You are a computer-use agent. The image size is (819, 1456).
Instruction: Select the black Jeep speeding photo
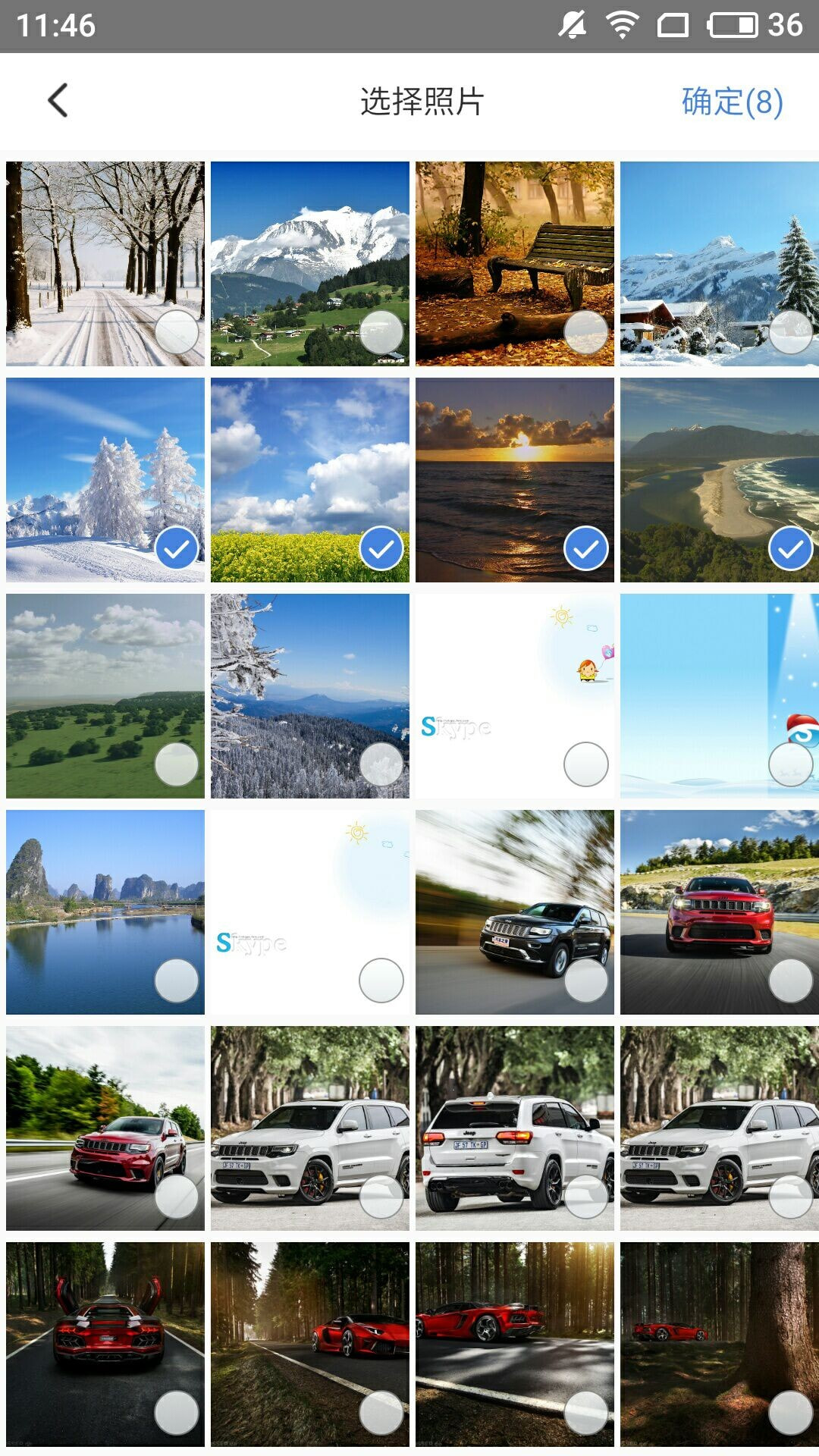tap(585, 981)
